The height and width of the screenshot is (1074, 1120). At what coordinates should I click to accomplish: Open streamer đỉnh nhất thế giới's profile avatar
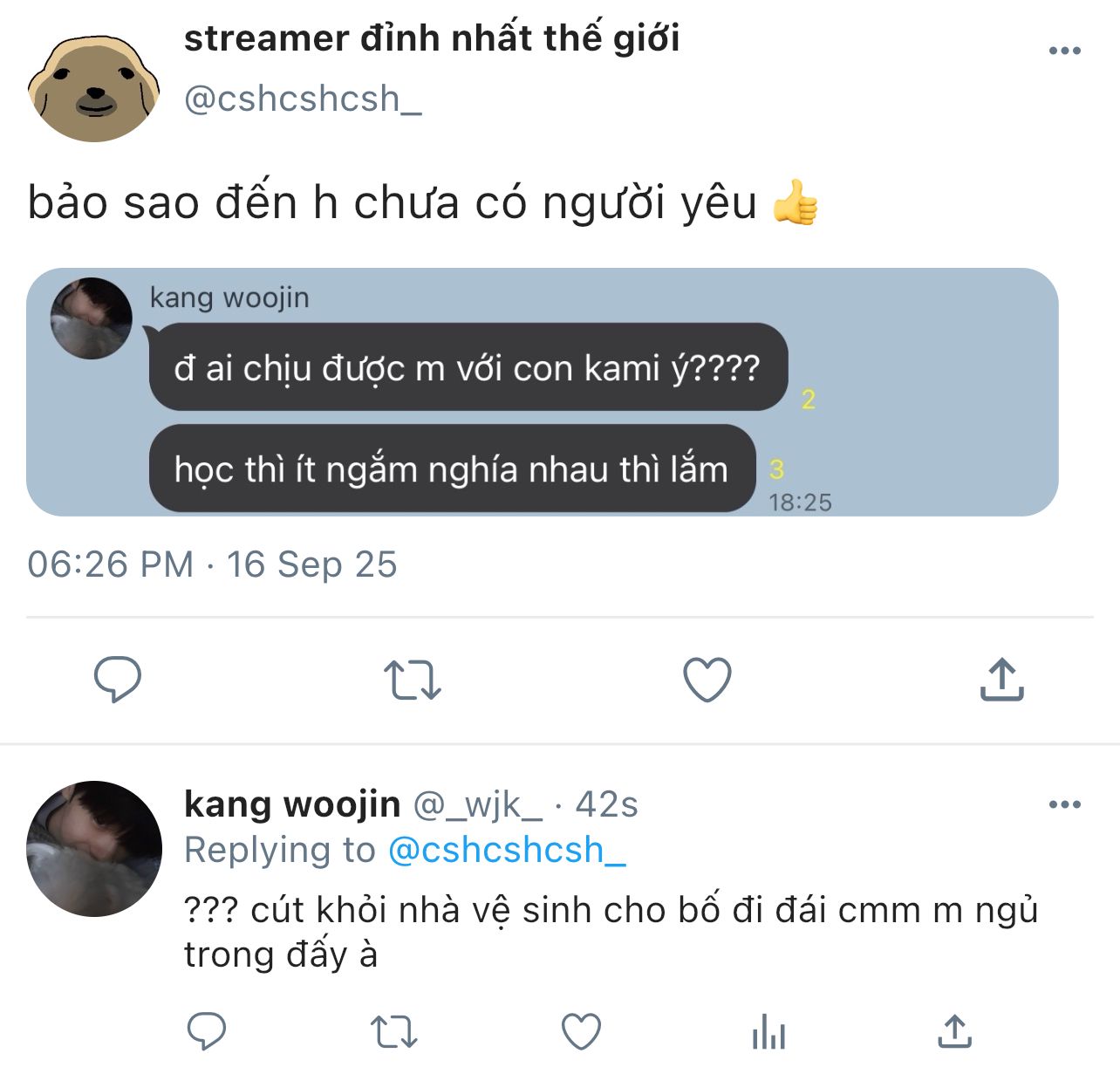pos(94,89)
